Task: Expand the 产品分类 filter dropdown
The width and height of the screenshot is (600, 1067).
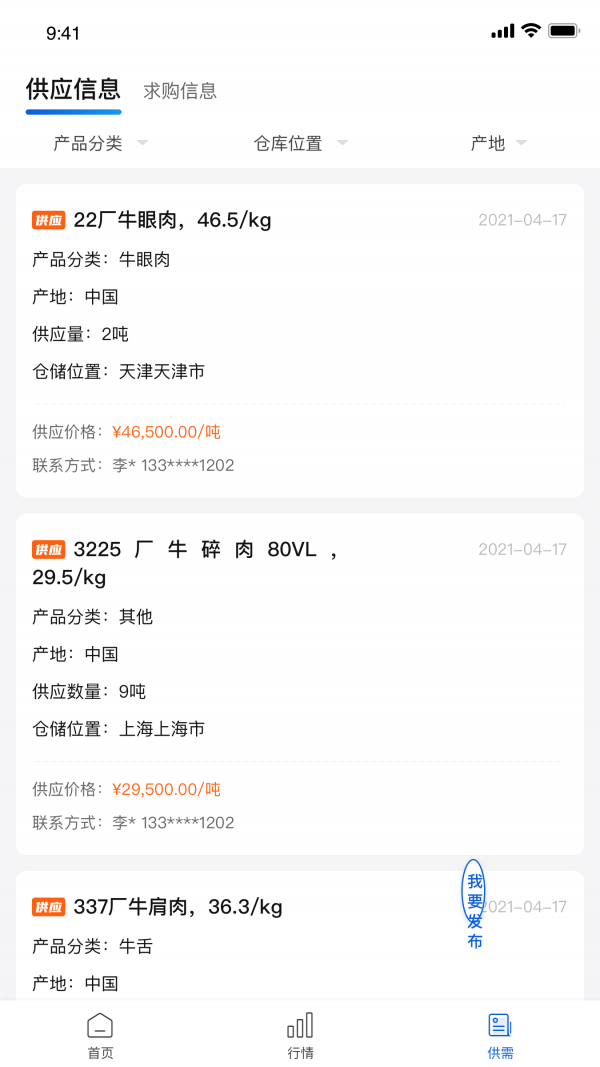Action: click(100, 143)
